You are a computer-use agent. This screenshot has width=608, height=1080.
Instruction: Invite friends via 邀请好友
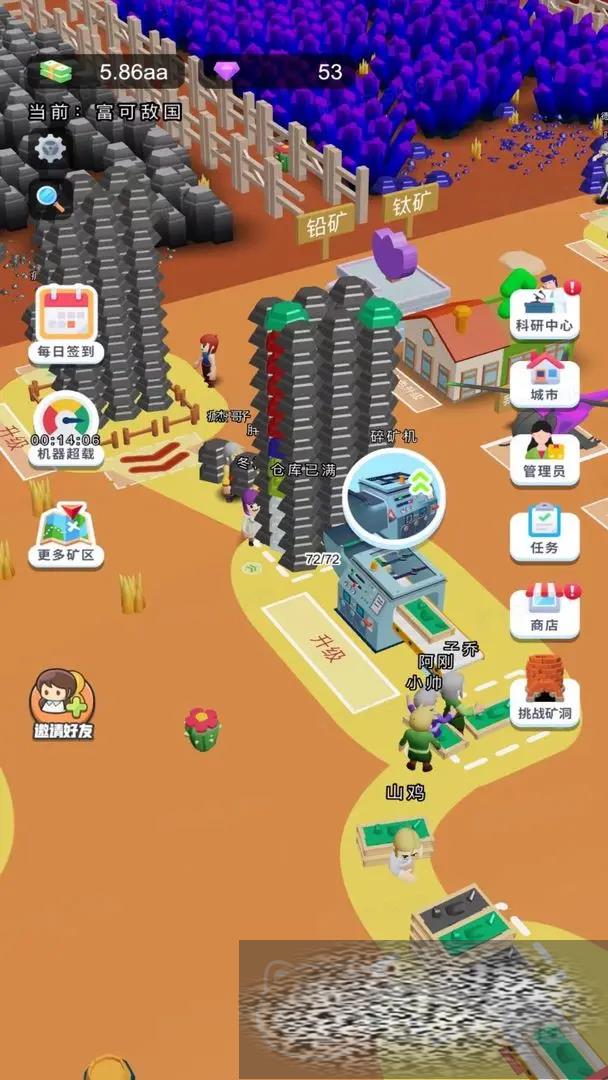point(63,704)
